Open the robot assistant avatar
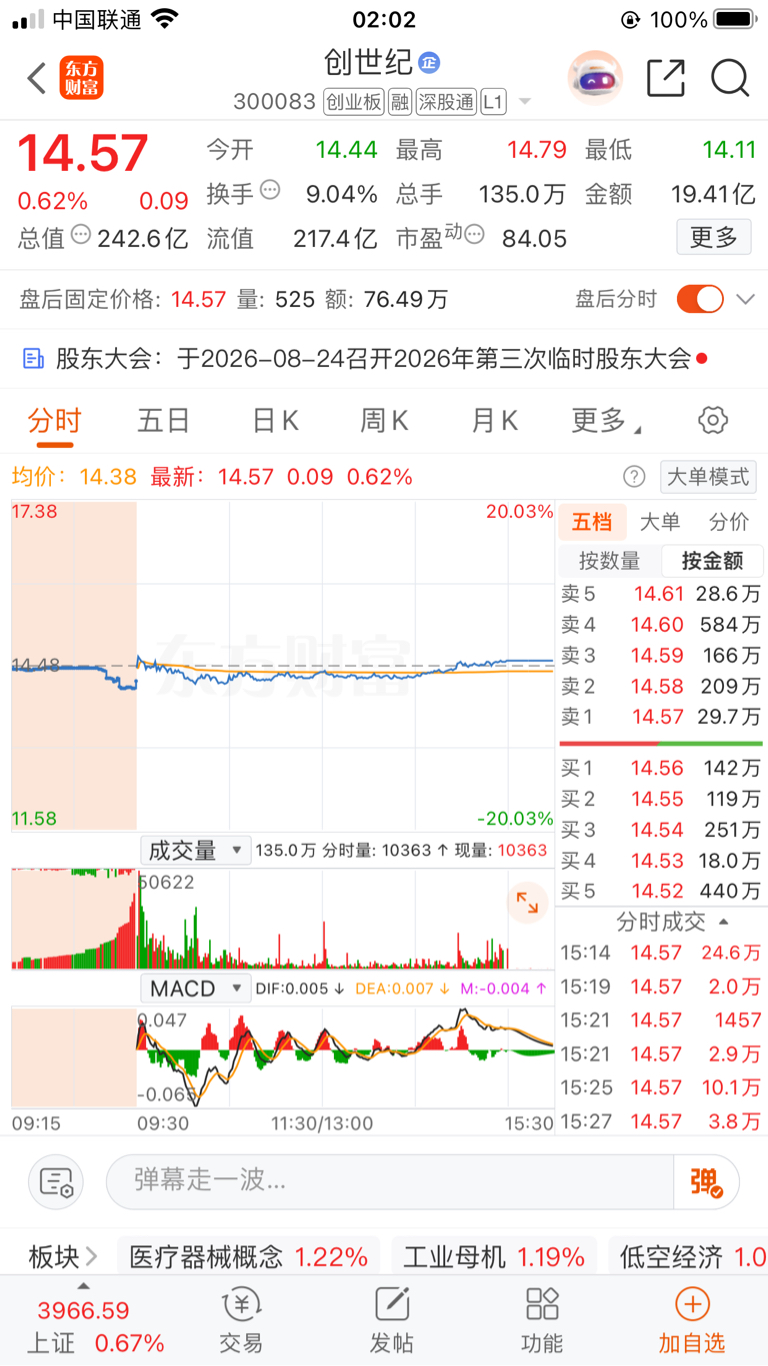The image size is (768, 1366). (595, 78)
